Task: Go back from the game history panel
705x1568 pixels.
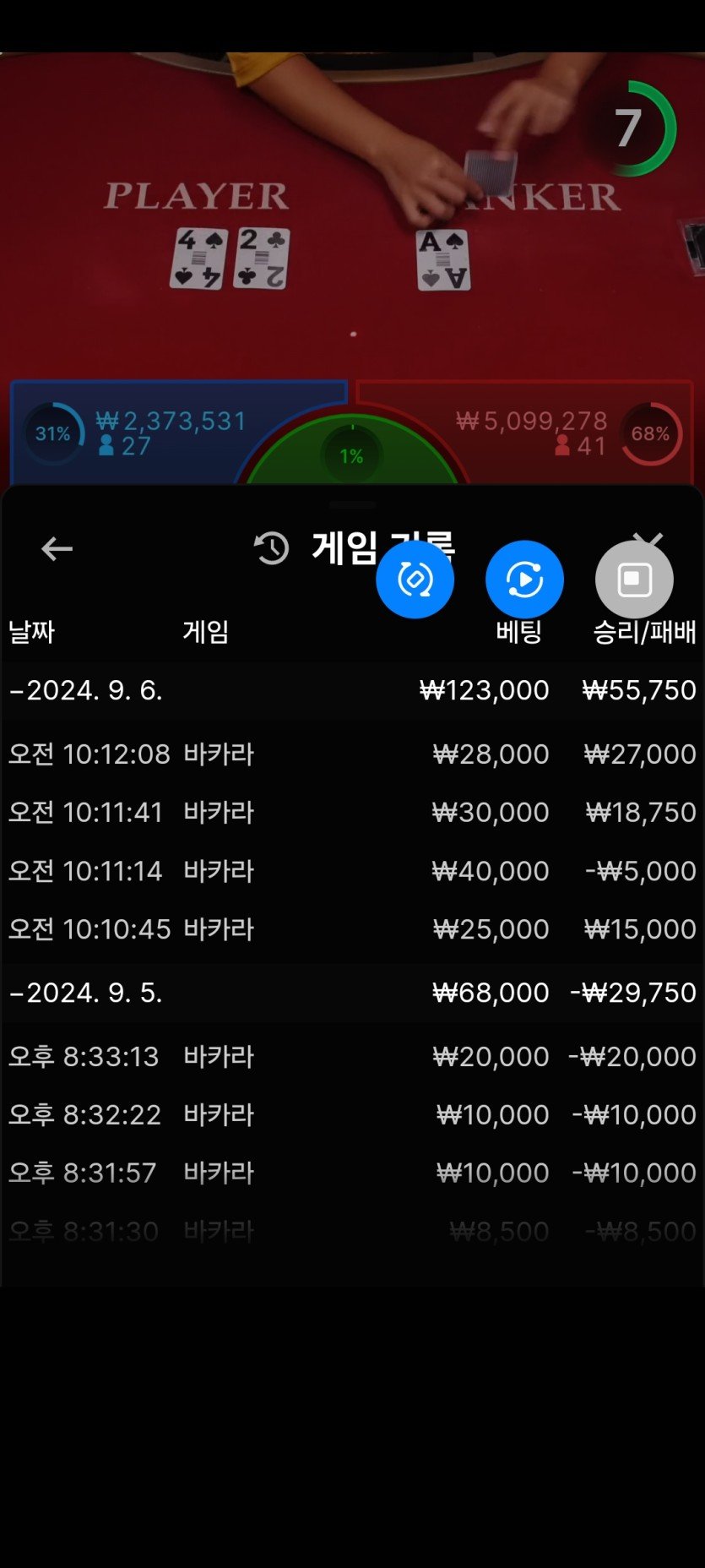Action: (57, 549)
